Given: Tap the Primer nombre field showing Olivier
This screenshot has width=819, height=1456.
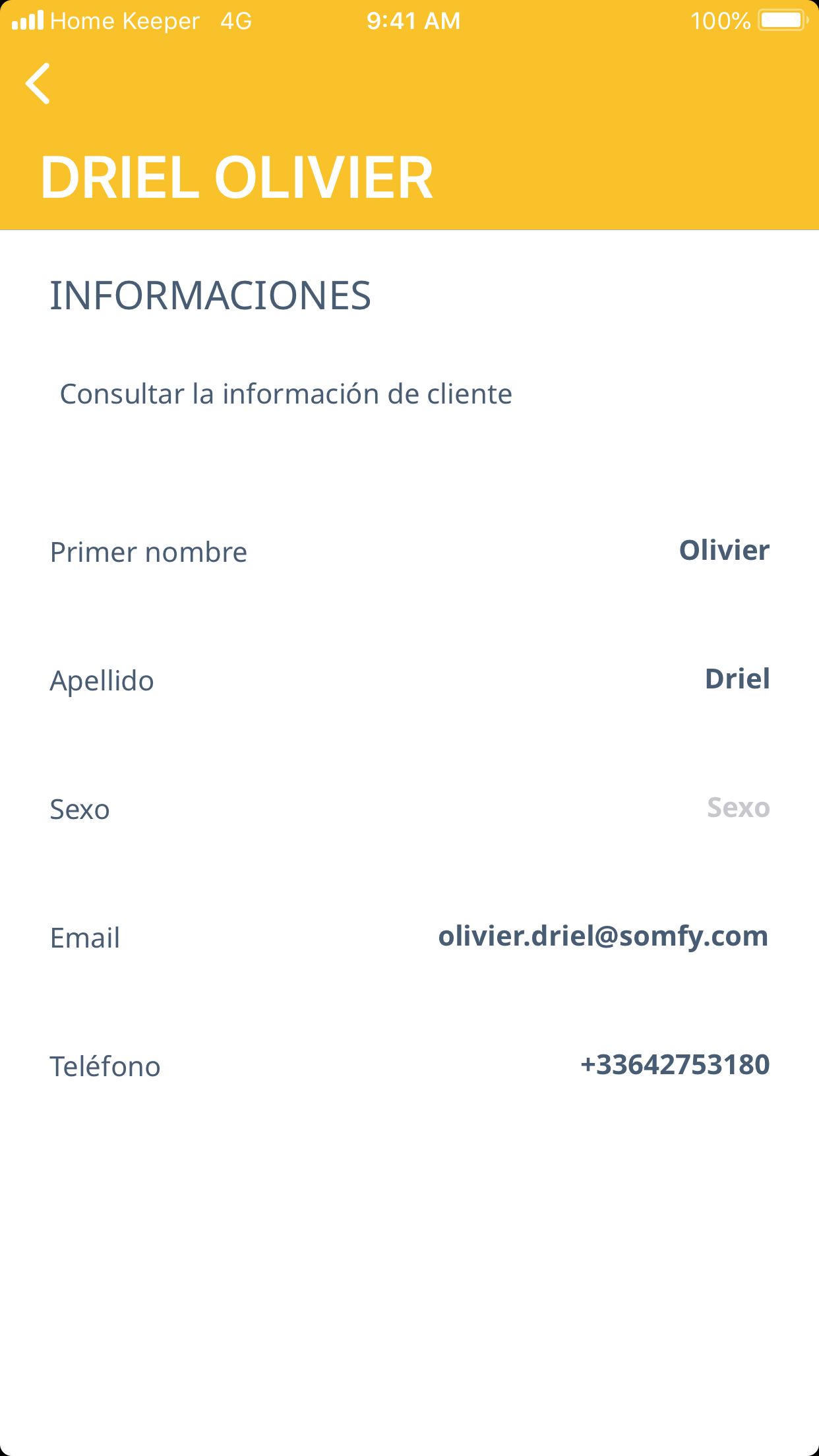Looking at the screenshot, I should tap(723, 551).
